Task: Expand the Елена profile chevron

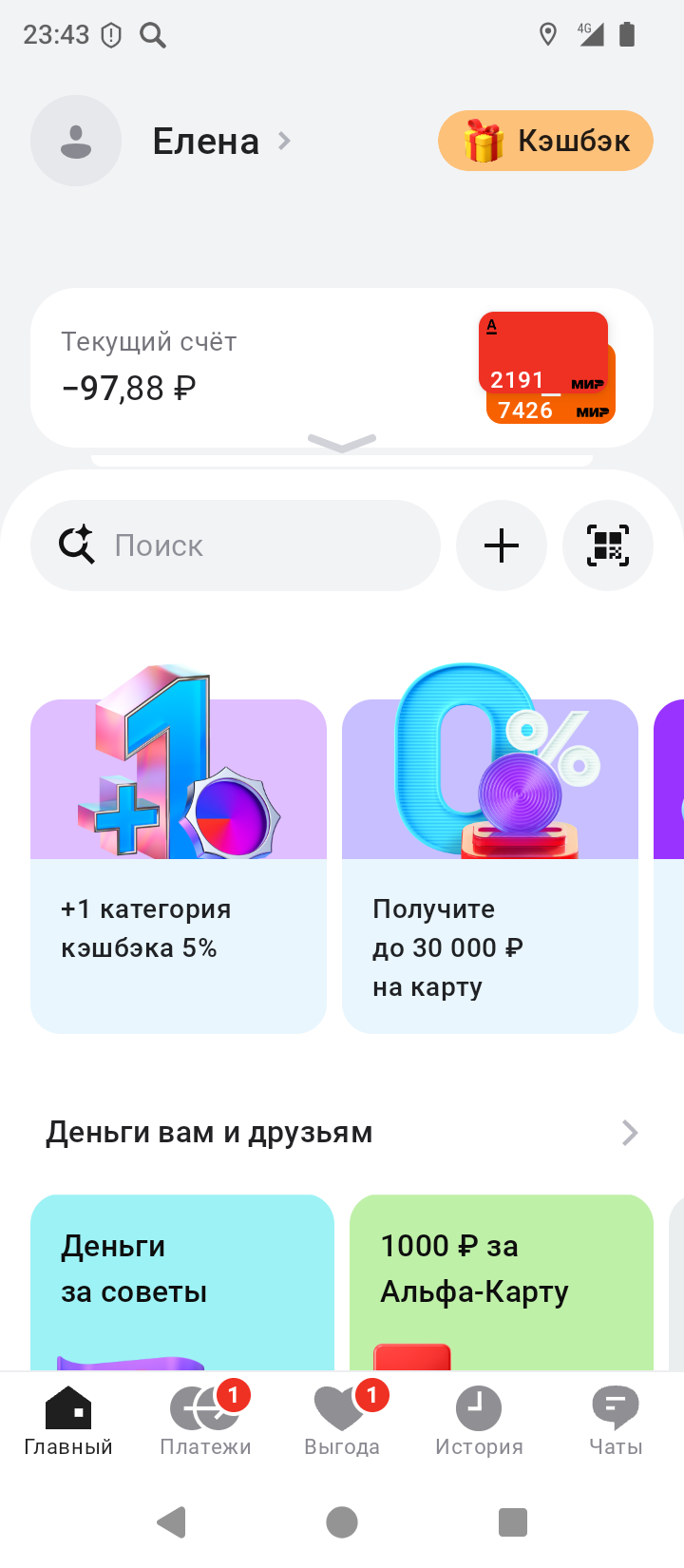Action: click(x=283, y=141)
